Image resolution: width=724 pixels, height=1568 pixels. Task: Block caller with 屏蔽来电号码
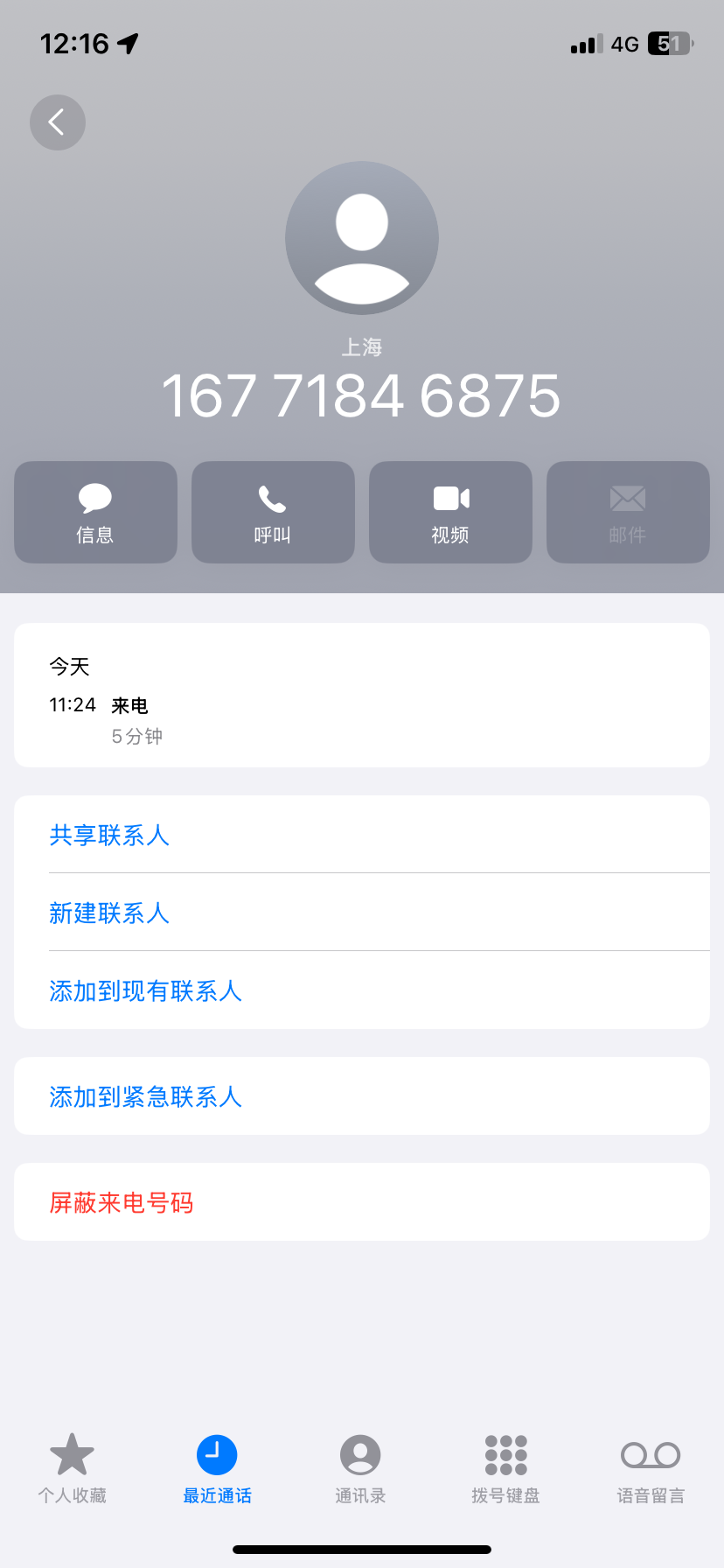(122, 1202)
